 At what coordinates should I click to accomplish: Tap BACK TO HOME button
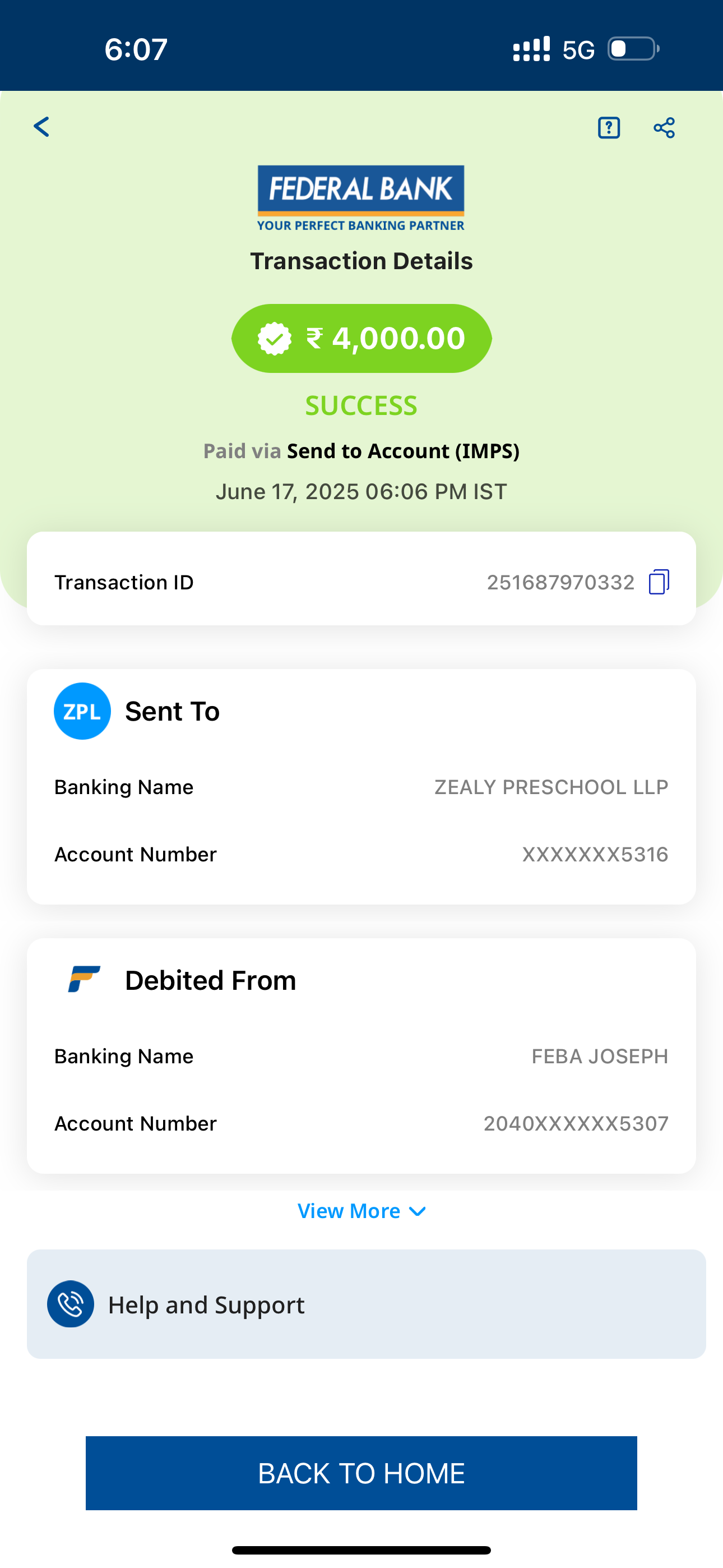361,1473
